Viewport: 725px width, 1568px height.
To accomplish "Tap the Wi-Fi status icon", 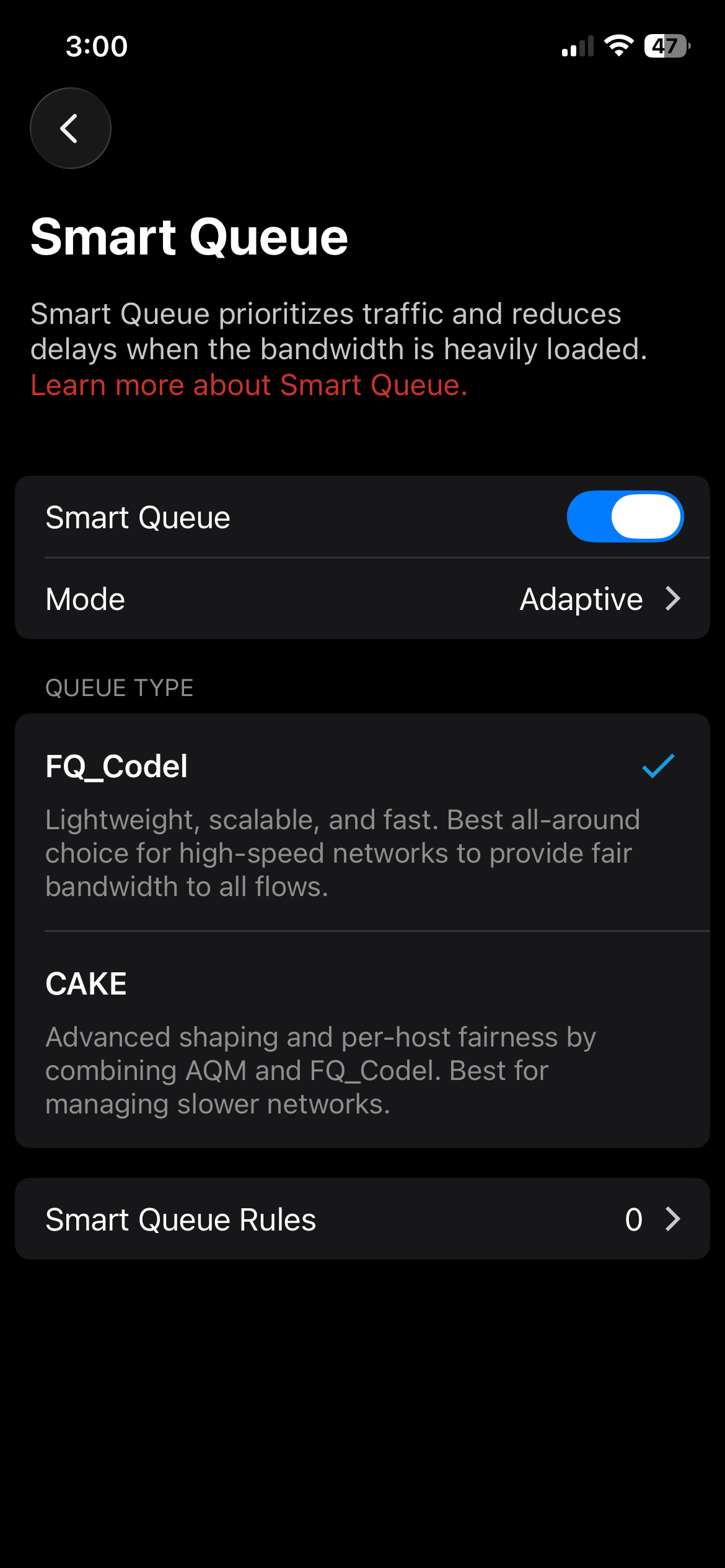I will (618, 47).
